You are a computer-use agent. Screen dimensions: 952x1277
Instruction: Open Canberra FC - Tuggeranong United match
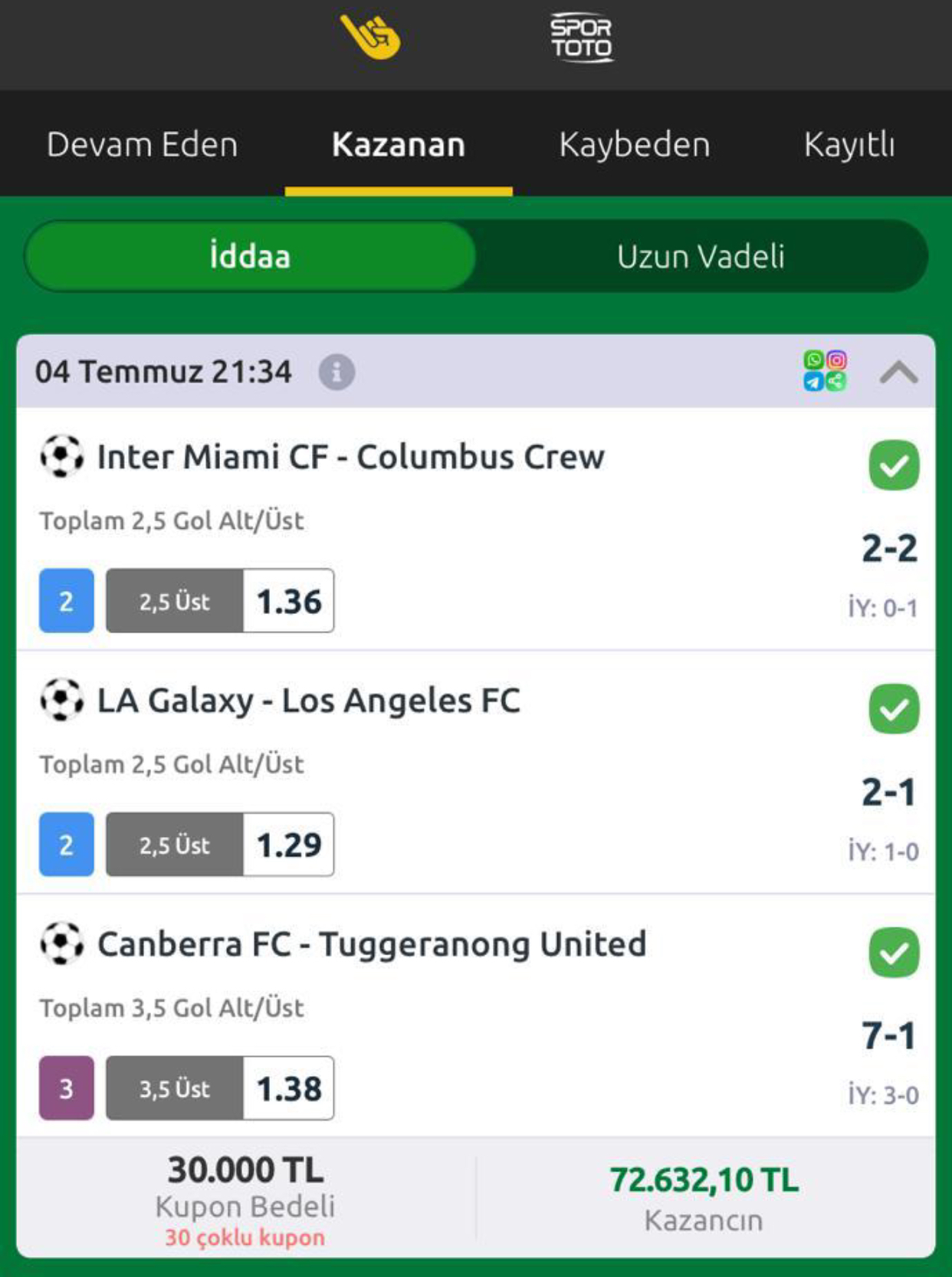click(x=371, y=944)
